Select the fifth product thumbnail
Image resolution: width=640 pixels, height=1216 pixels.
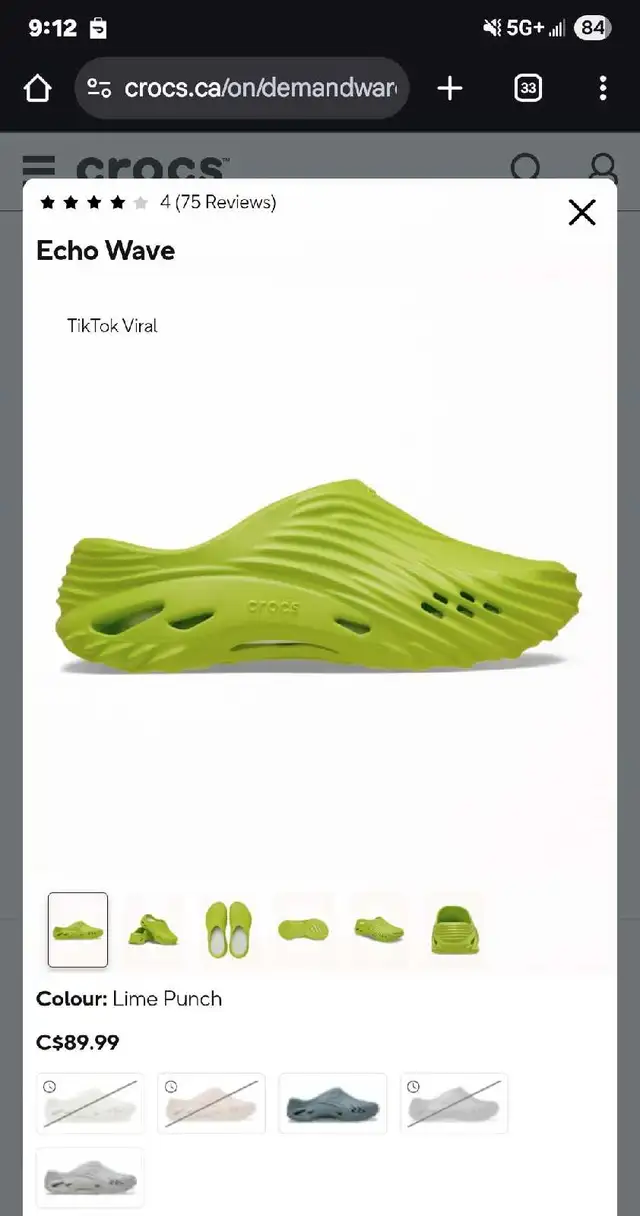click(379, 930)
